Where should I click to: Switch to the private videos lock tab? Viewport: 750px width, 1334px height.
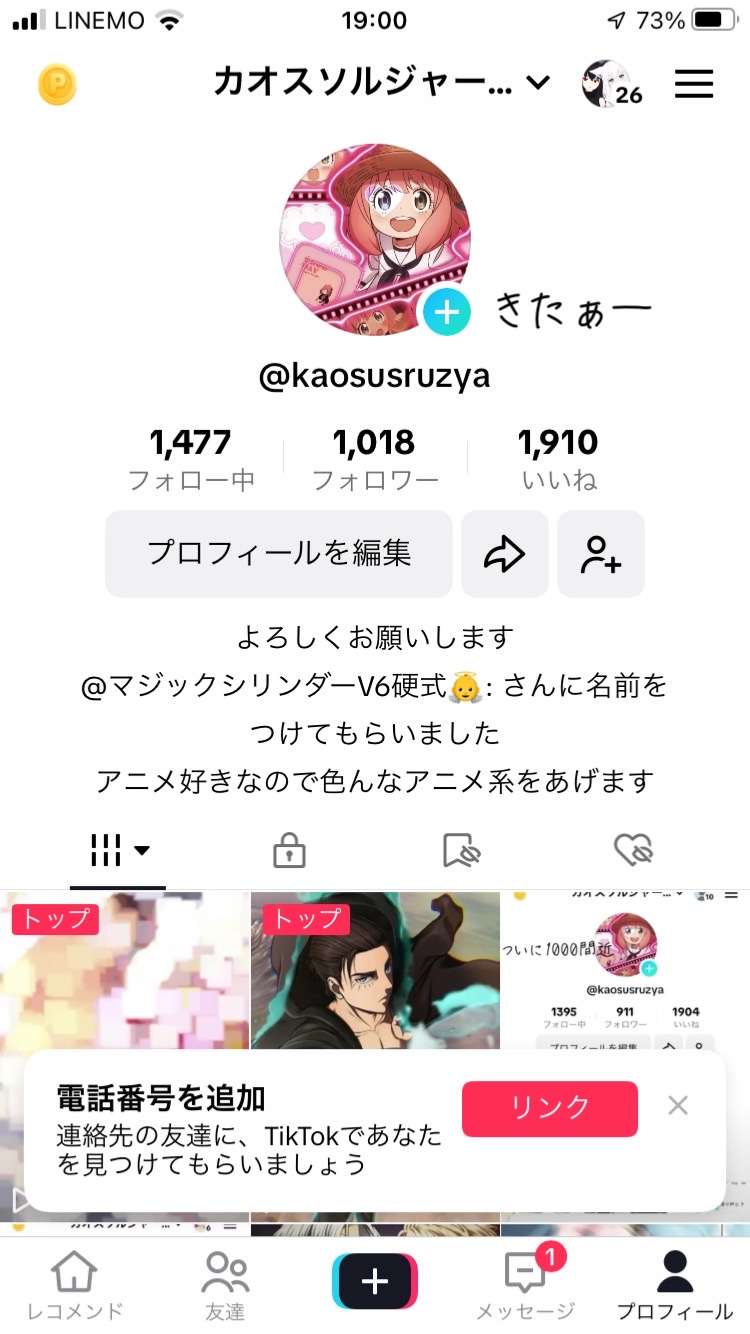(x=289, y=851)
